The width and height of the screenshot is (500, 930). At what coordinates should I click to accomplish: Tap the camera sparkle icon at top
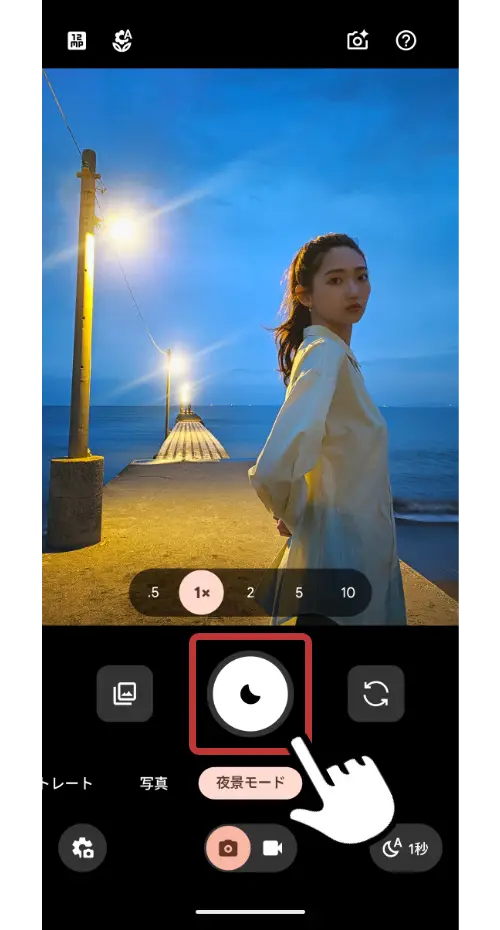click(x=358, y=41)
